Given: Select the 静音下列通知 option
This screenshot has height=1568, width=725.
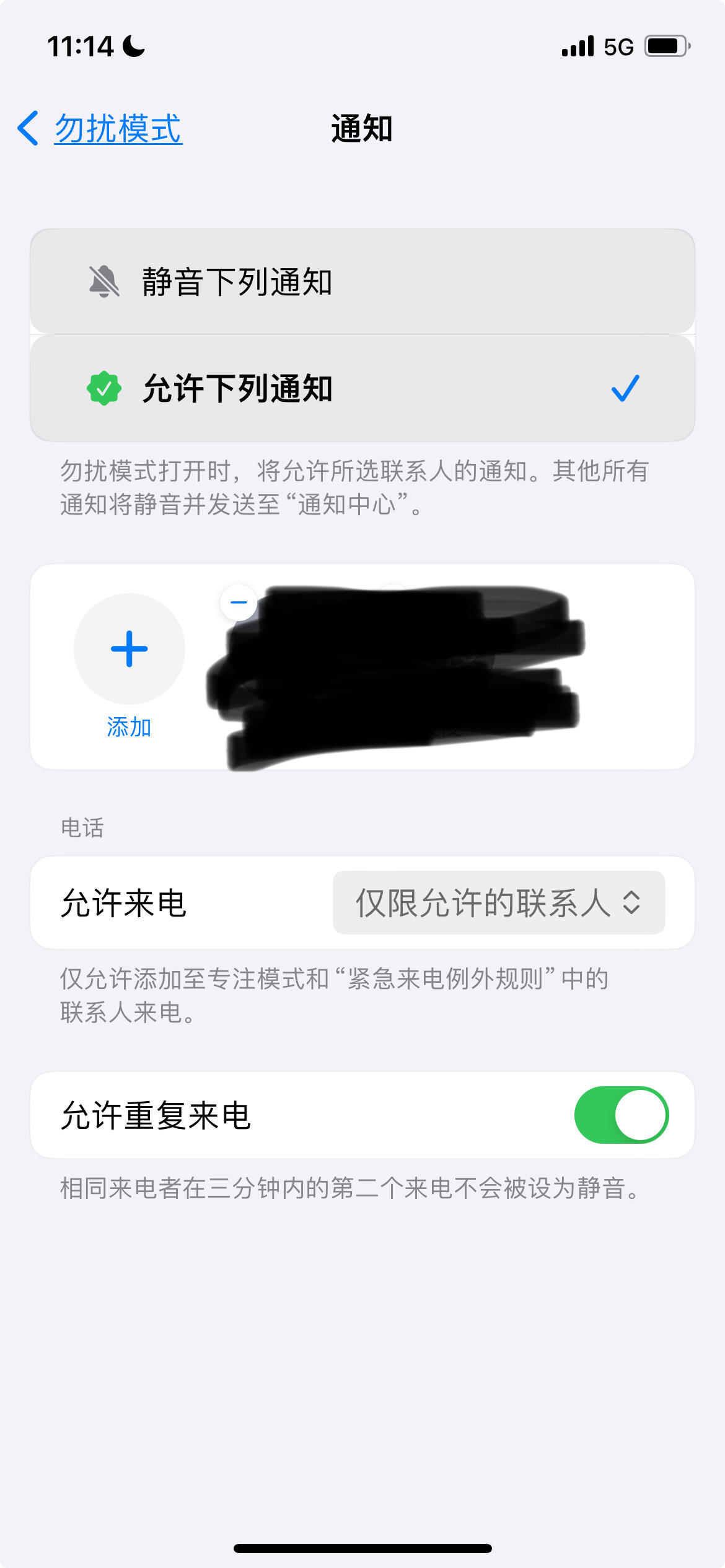Looking at the screenshot, I should coord(362,281).
